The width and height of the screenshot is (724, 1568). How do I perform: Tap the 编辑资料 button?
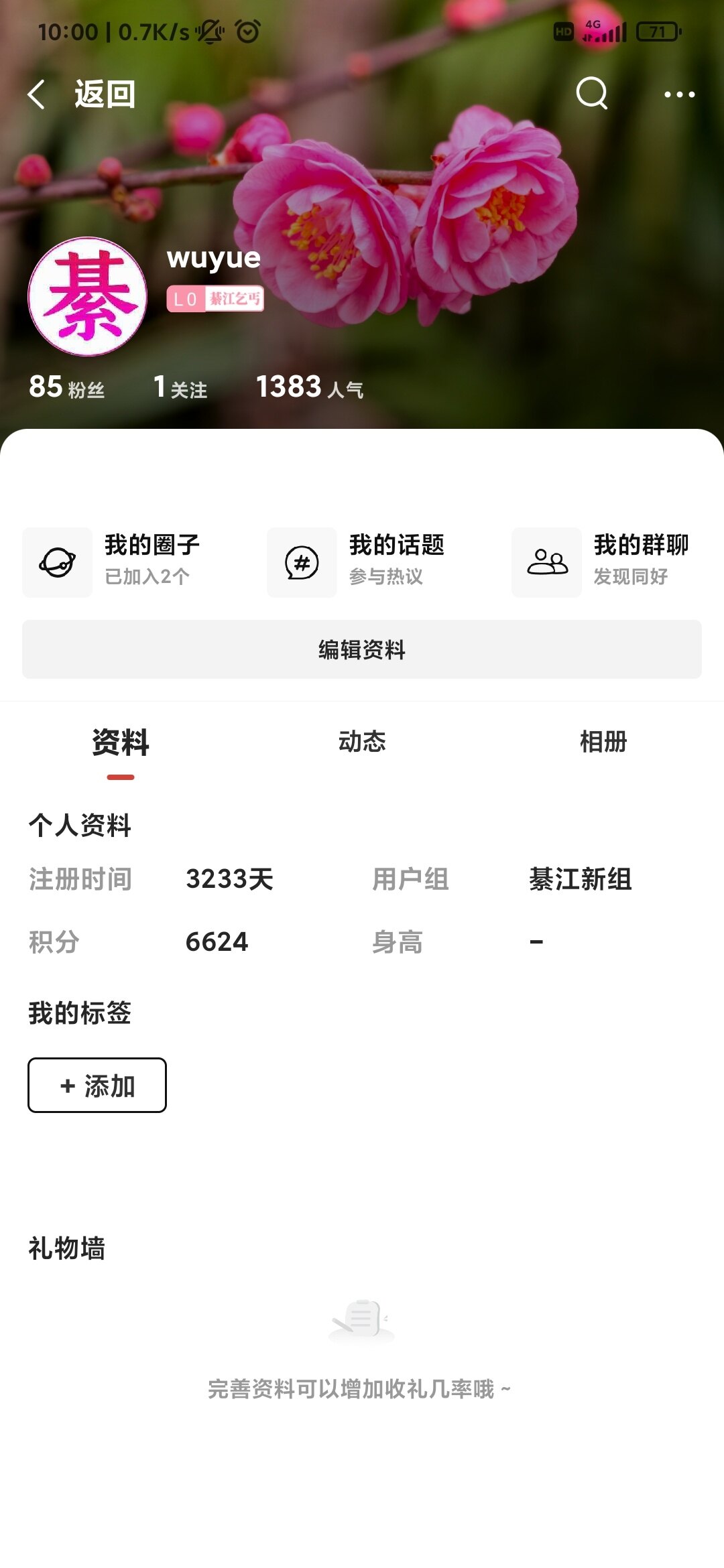[362, 649]
